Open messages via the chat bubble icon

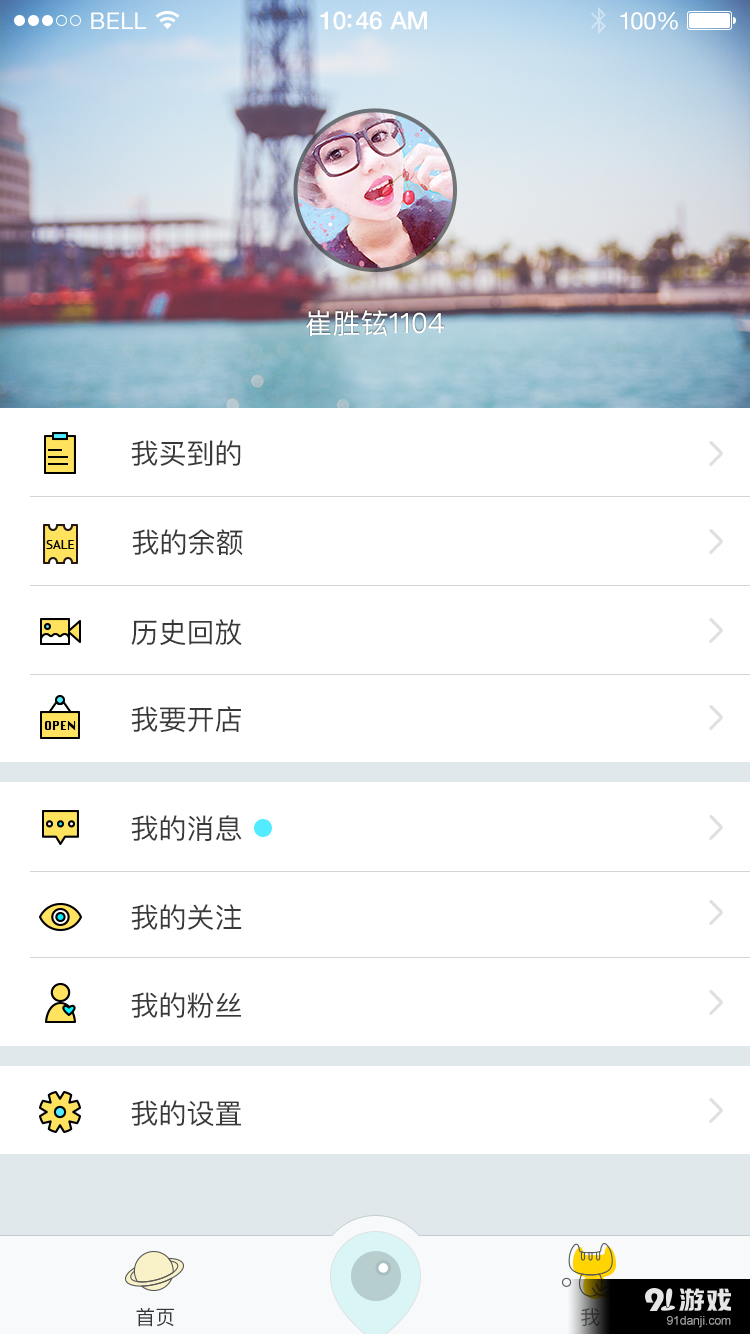[60, 827]
